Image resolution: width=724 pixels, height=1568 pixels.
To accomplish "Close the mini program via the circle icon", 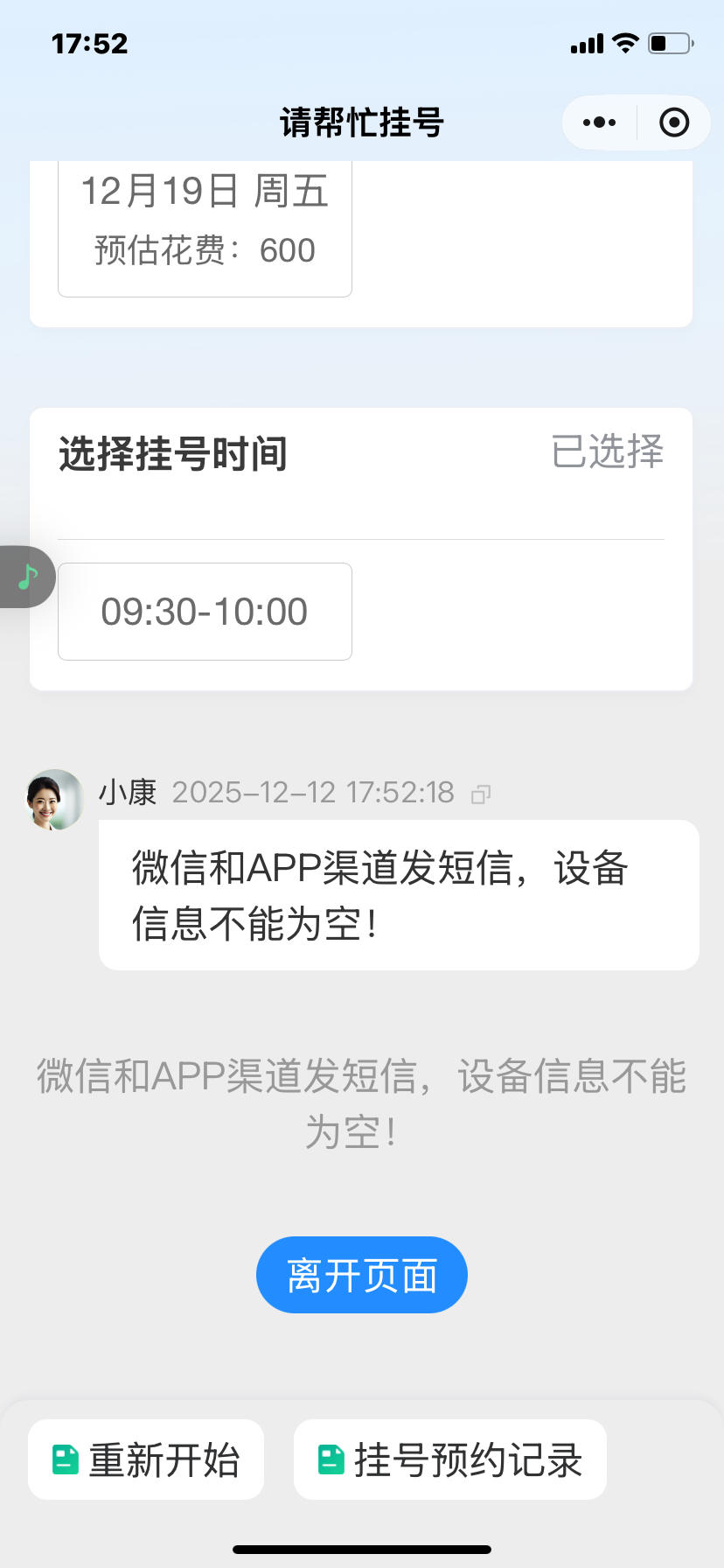I will [x=673, y=122].
